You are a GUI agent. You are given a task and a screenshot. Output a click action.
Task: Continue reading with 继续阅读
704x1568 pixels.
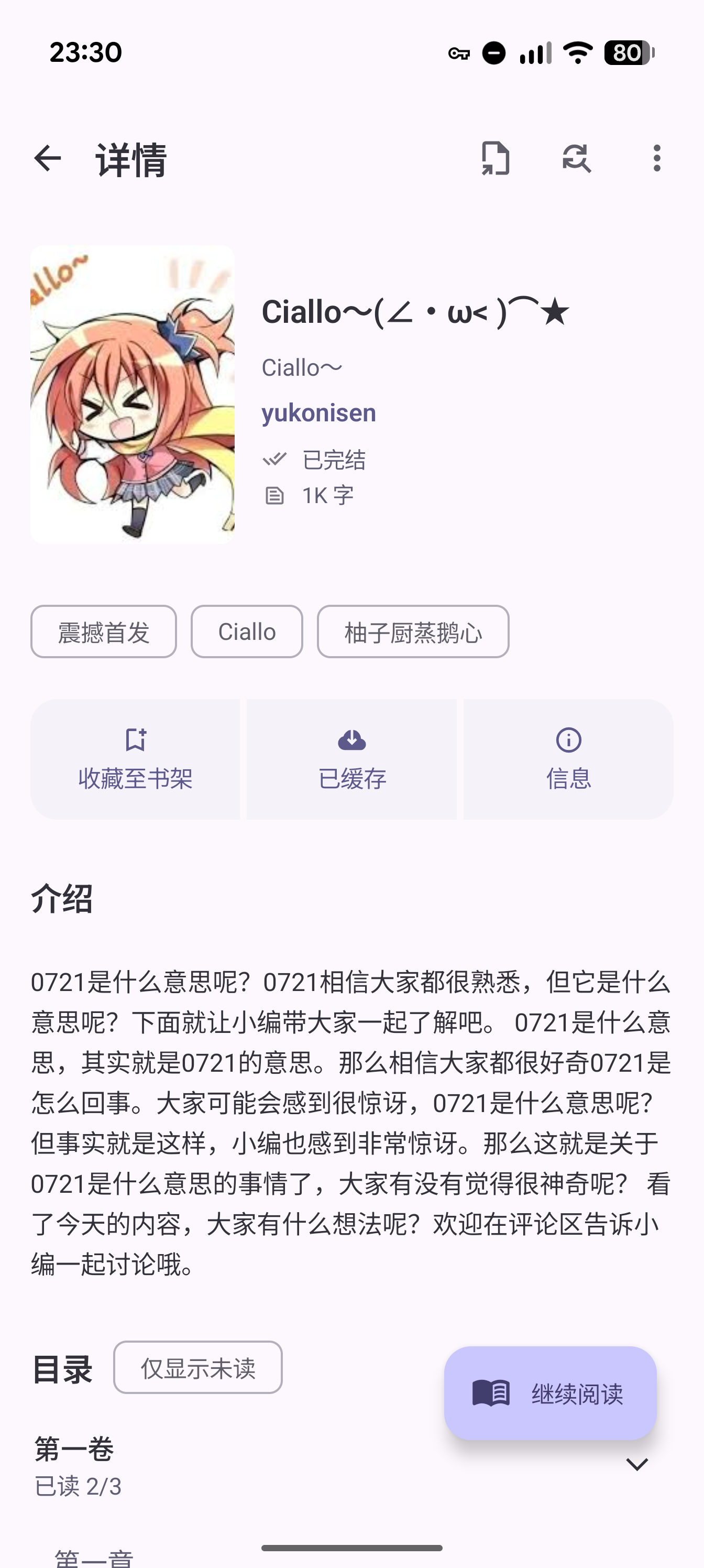(550, 1392)
